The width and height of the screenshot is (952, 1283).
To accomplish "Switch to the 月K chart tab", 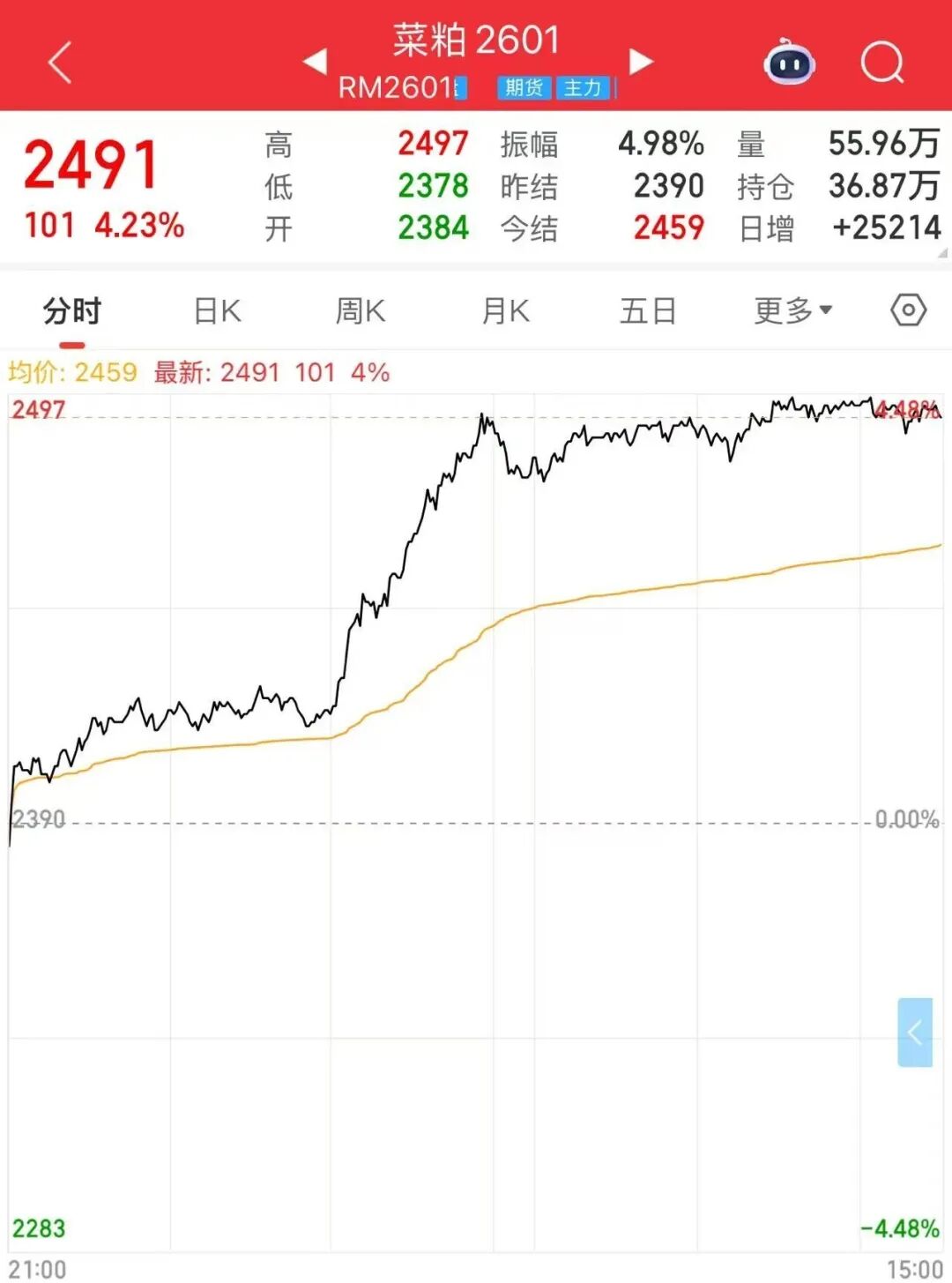I will [505, 311].
